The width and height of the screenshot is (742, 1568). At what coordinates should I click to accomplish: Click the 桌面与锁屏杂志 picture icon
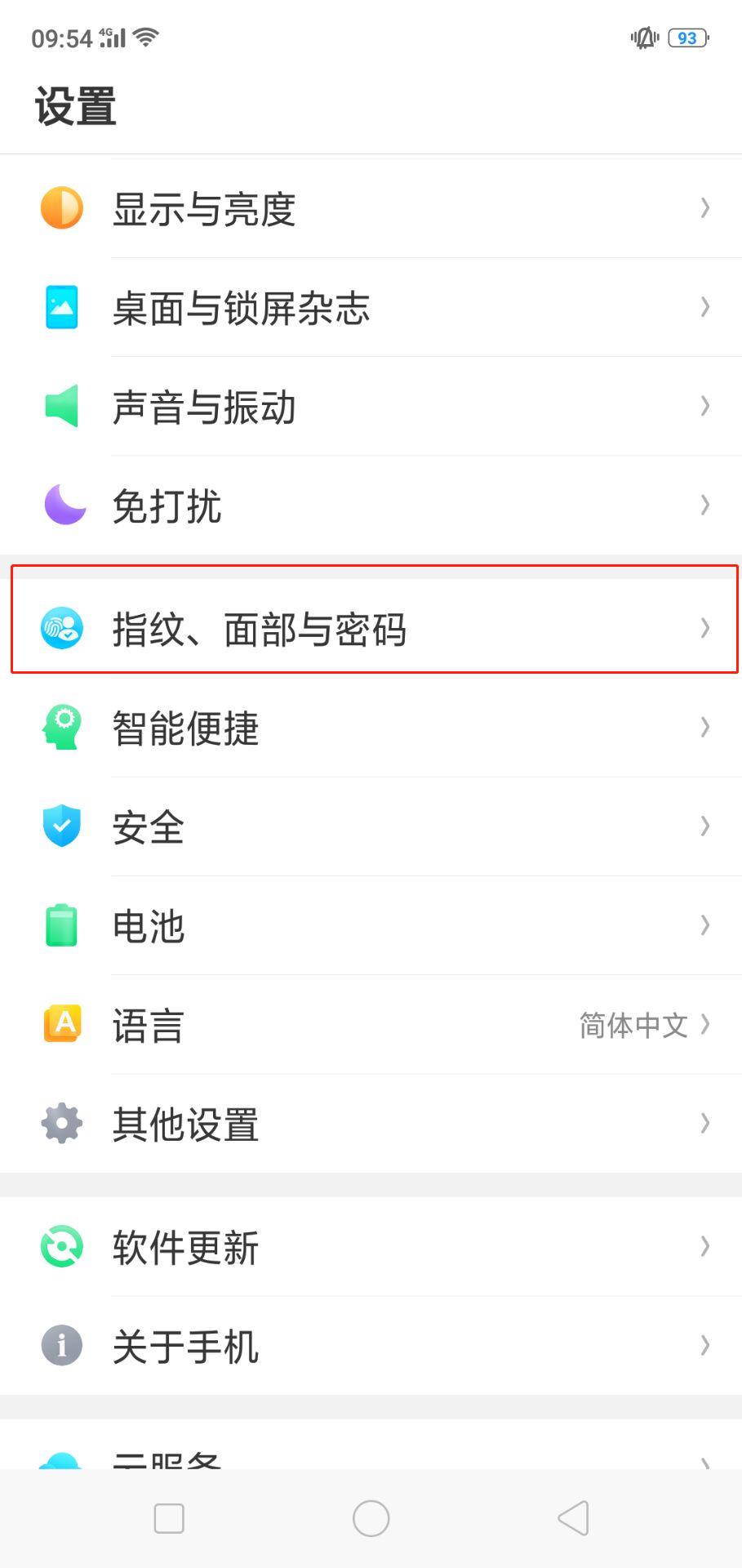pos(61,308)
